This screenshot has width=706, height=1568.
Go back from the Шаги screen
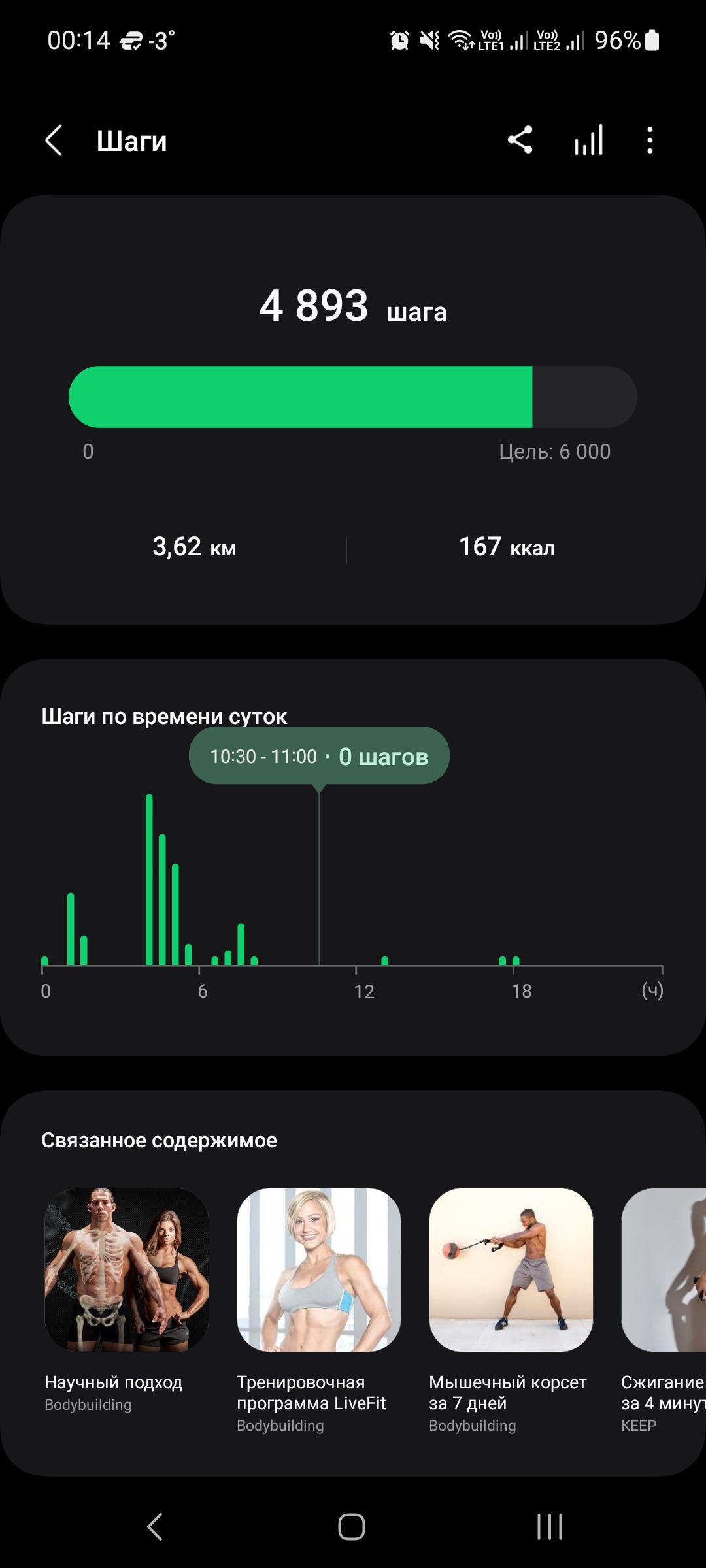(54, 140)
